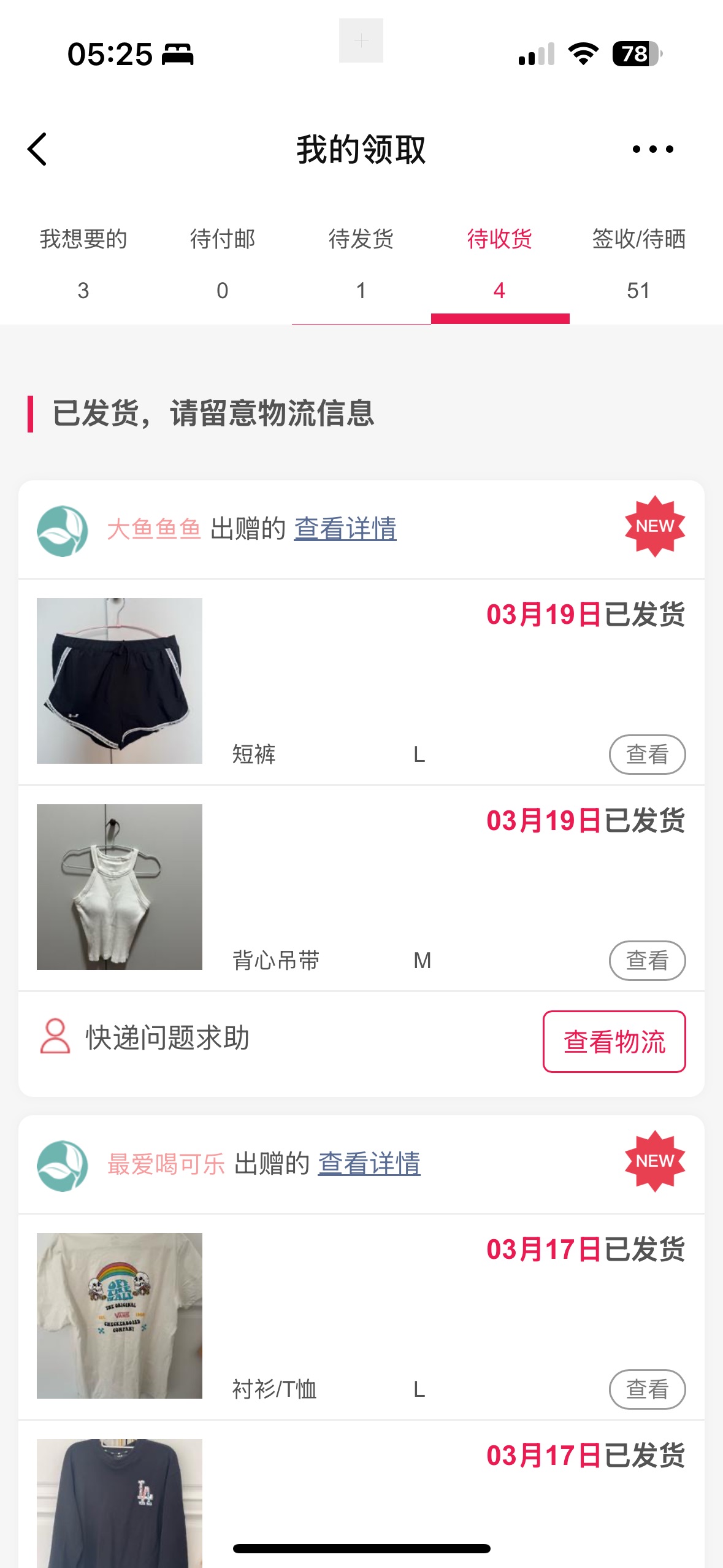This screenshot has height=1568, width=723.
Task: Open the white camisole product image
Action: coord(120,887)
